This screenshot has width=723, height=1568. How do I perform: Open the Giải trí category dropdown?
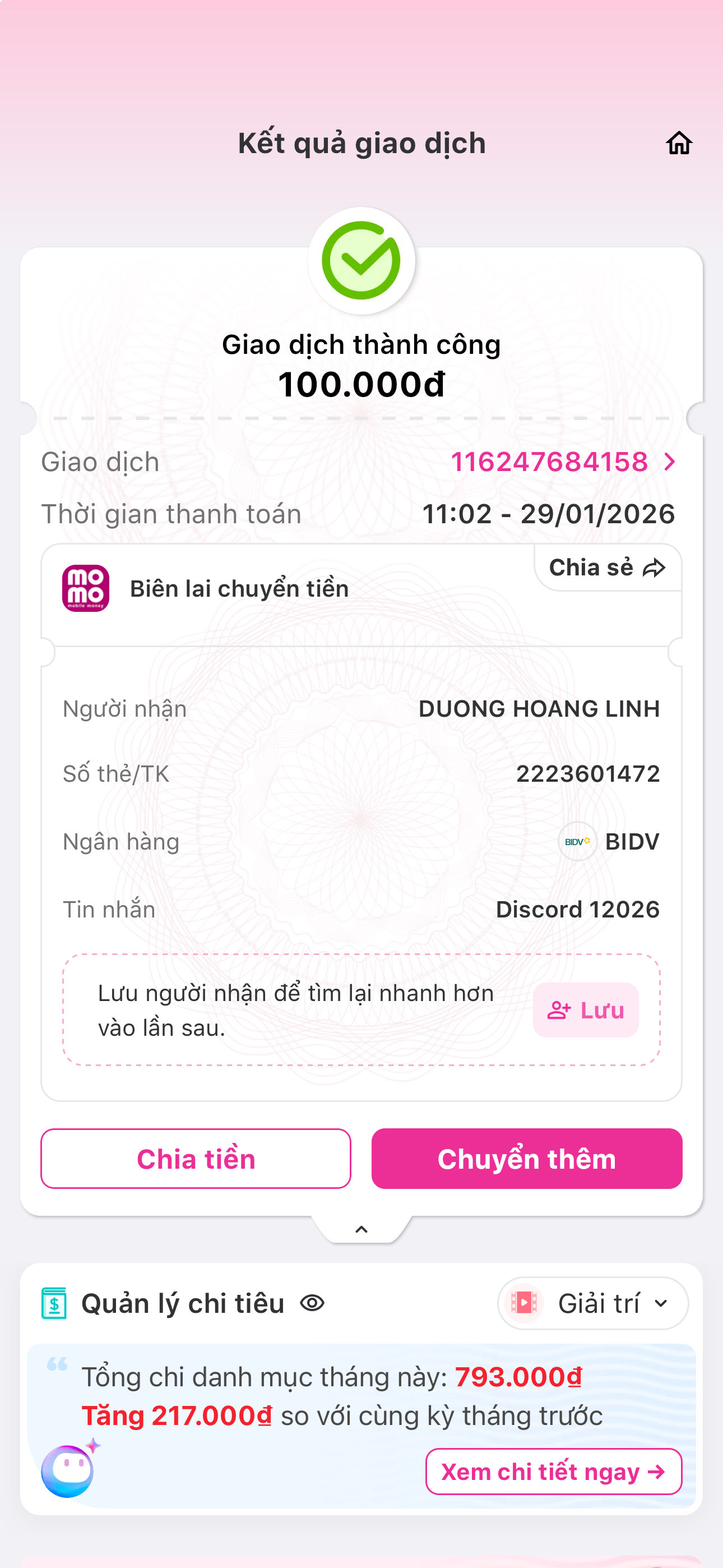[x=592, y=1303]
